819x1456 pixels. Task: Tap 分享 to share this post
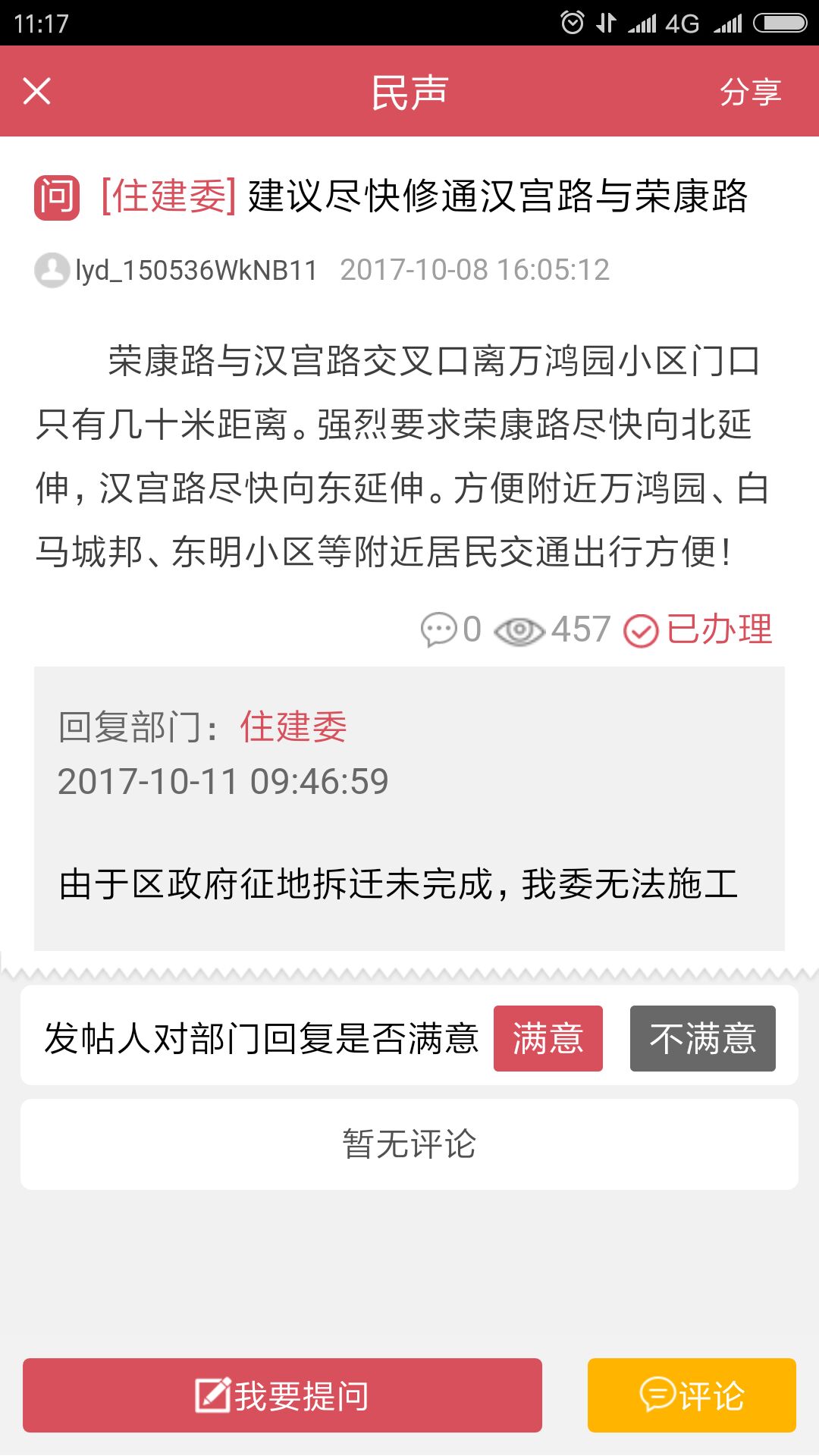click(750, 92)
